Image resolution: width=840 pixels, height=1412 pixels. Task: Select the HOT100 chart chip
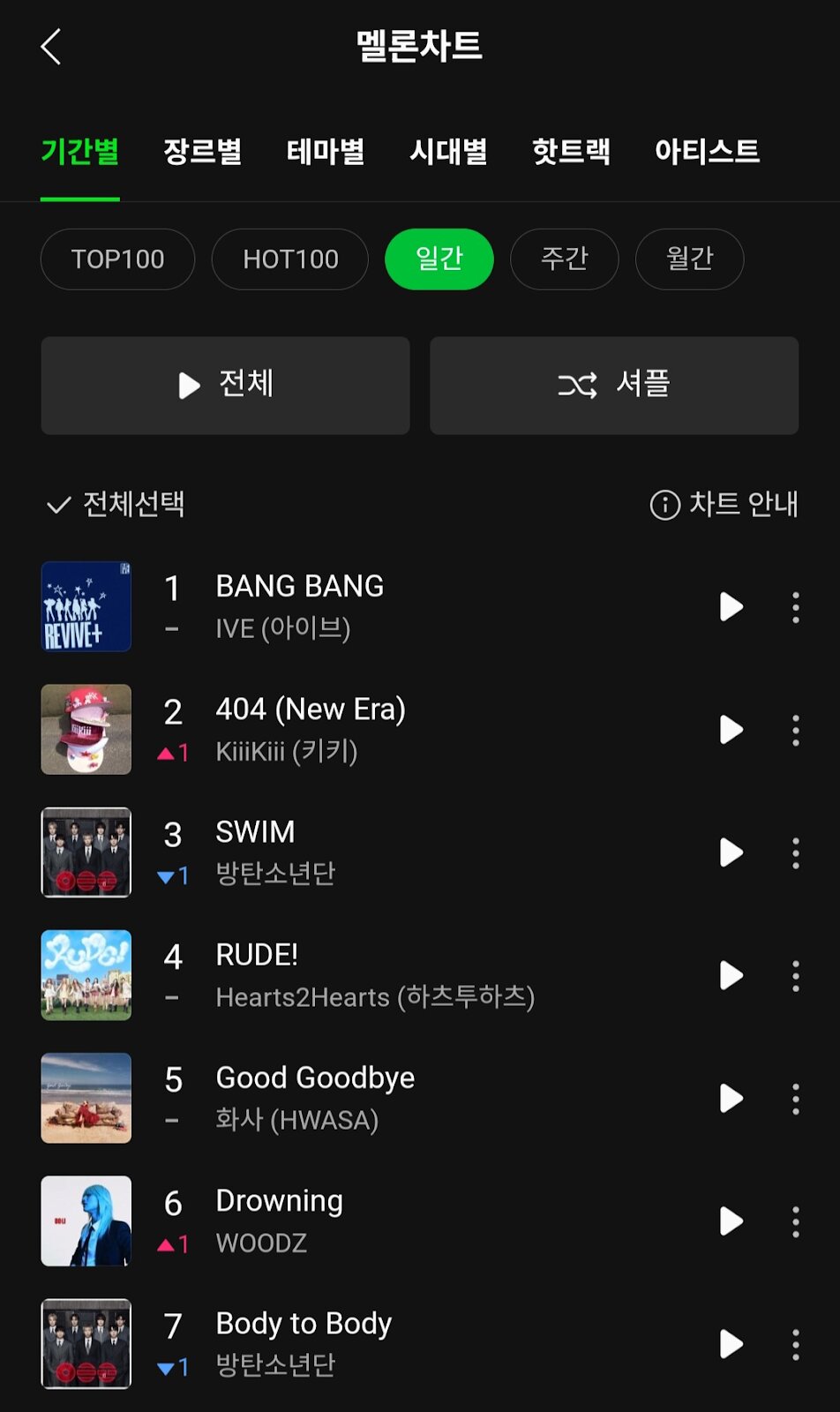290,259
